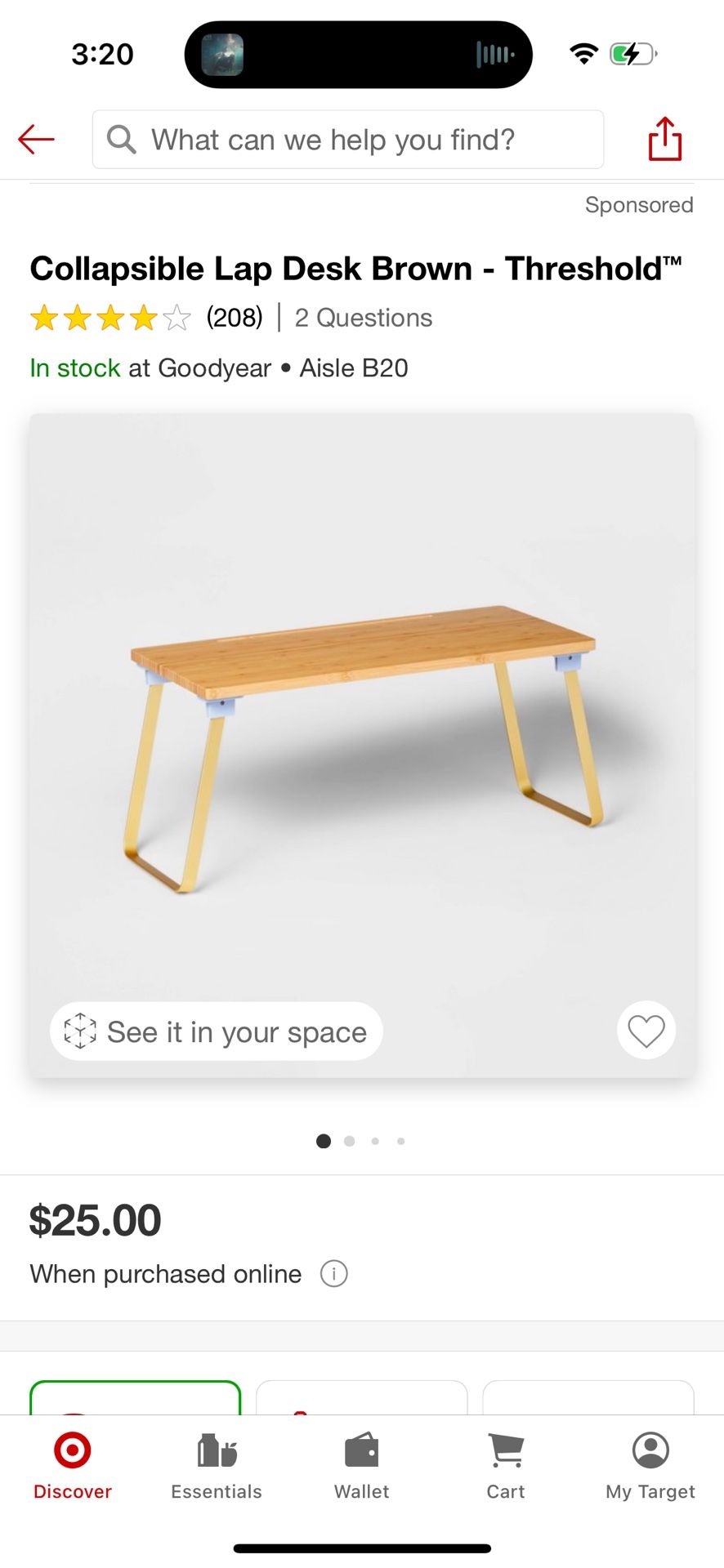The image size is (724, 1568).
Task: Tap the Sponsored label
Action: pos(639,205)
